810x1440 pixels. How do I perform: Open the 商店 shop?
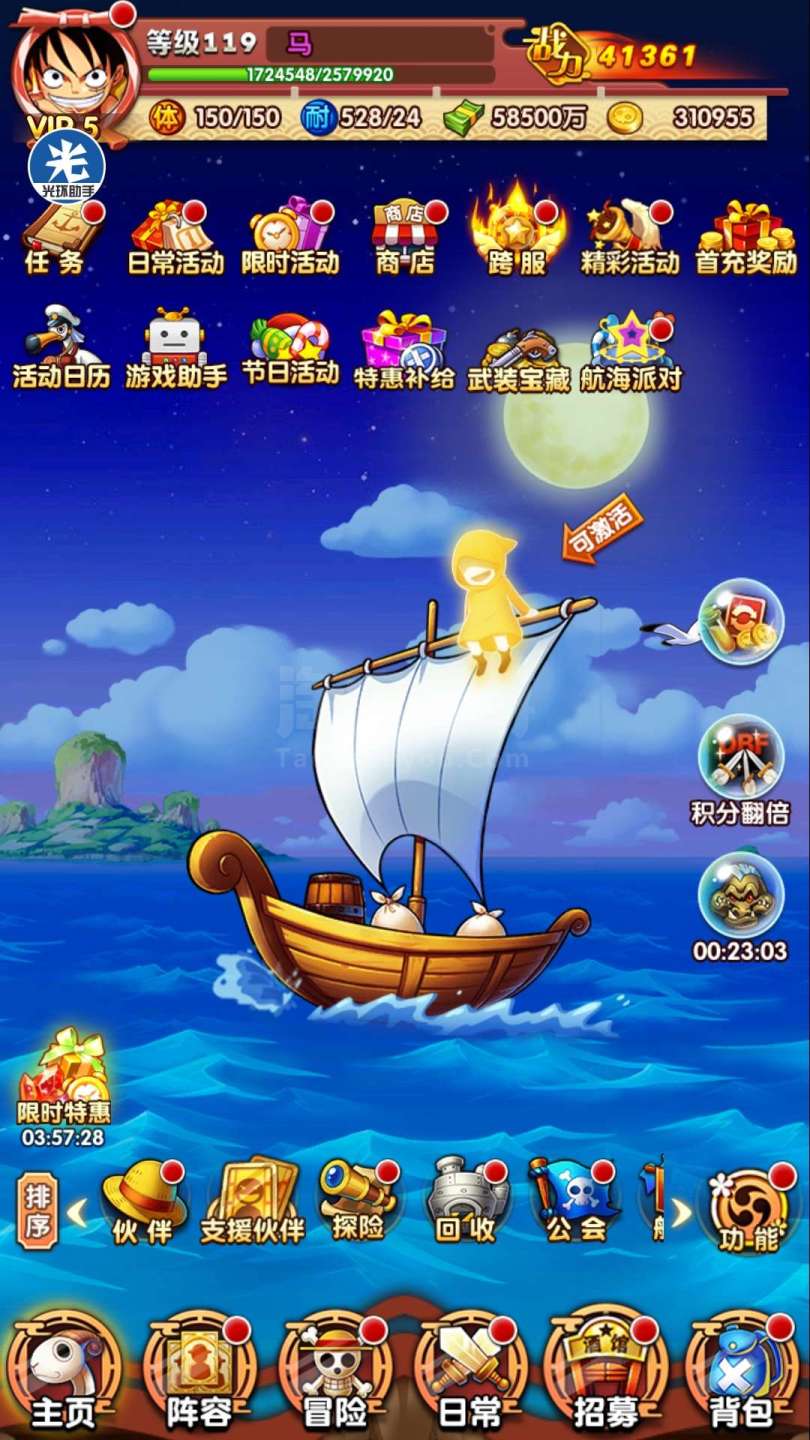(406, 238)
